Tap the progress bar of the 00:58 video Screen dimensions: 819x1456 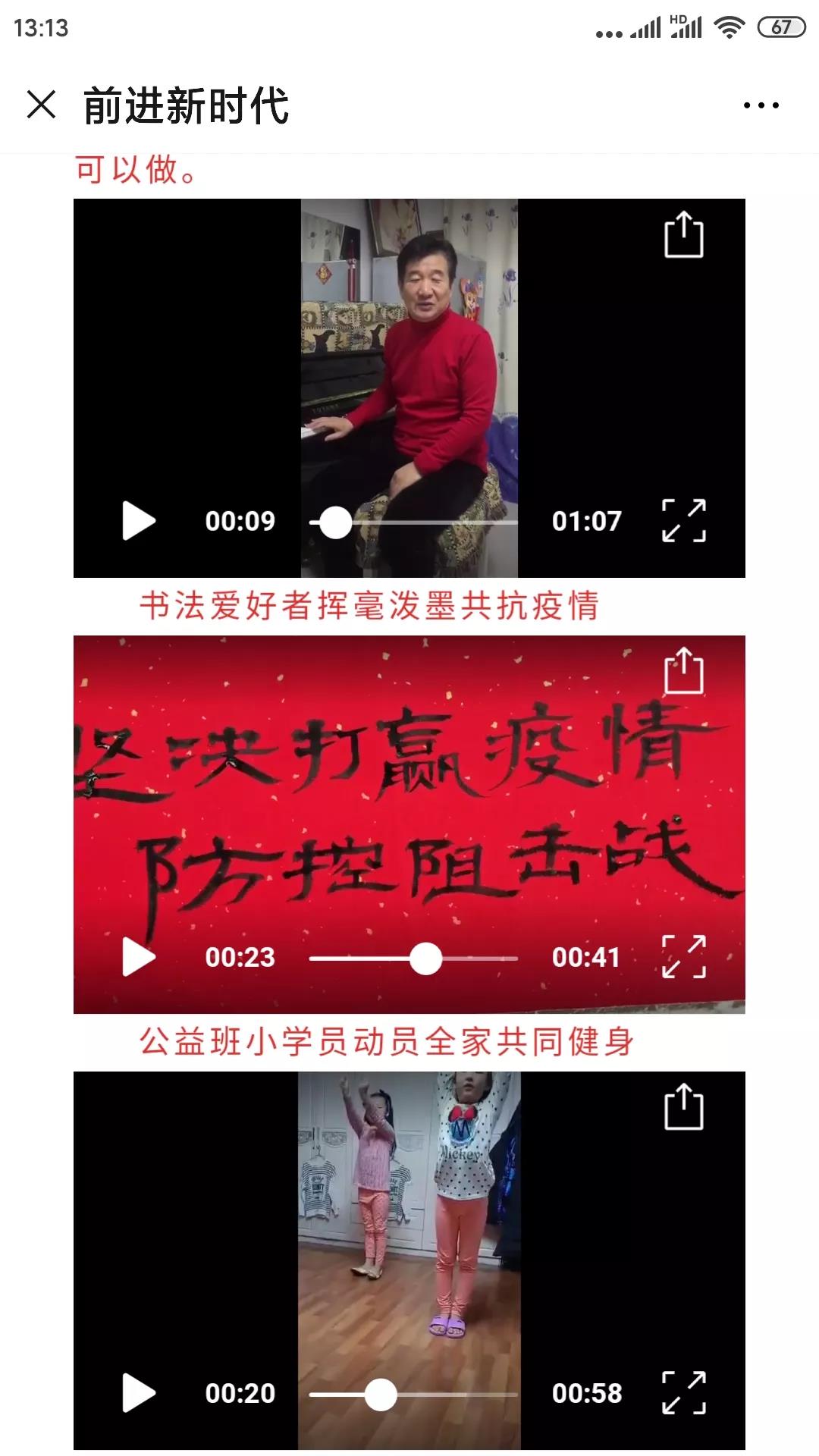point(413,1395)
